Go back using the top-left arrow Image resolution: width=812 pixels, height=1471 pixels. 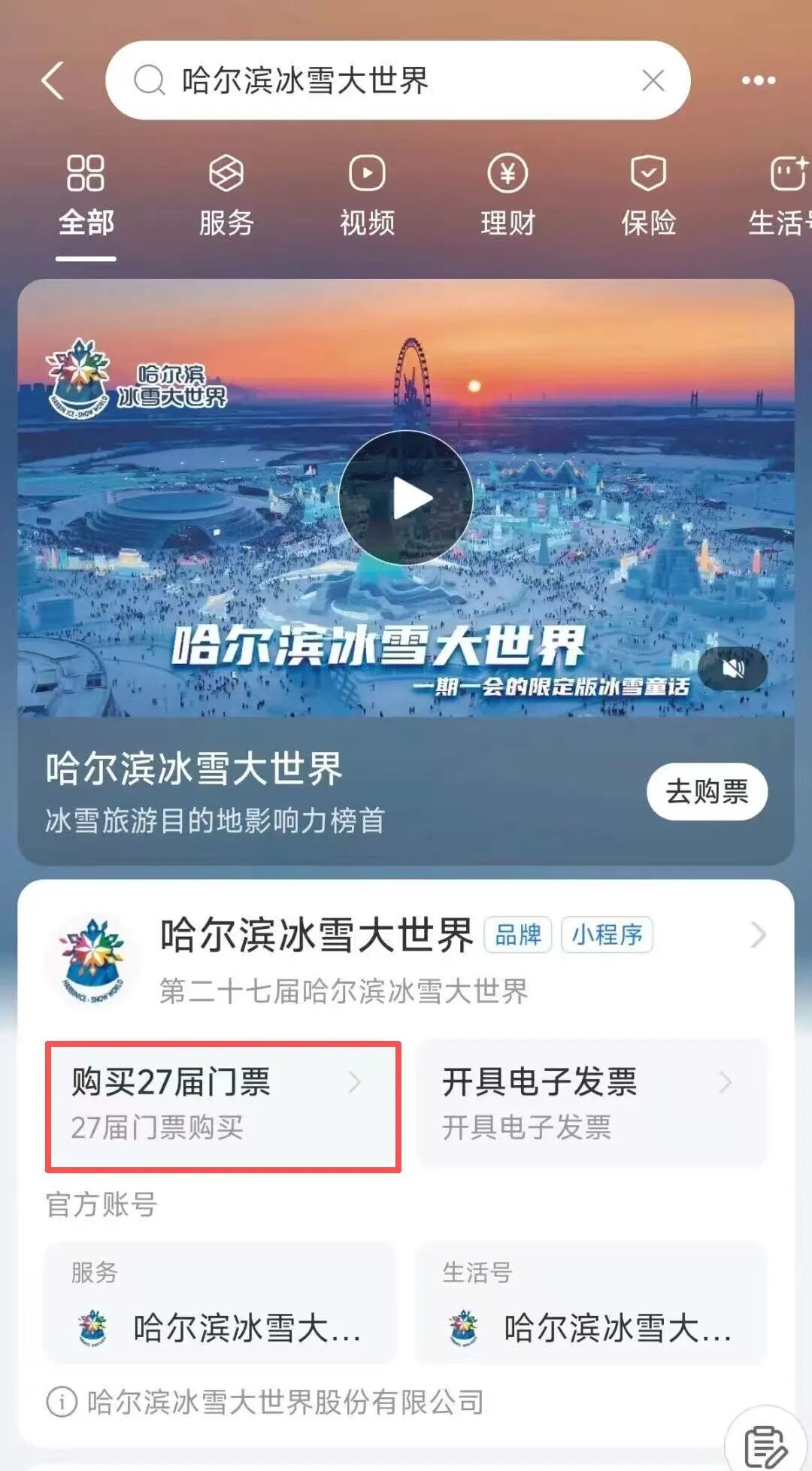(x=53, y=80)
